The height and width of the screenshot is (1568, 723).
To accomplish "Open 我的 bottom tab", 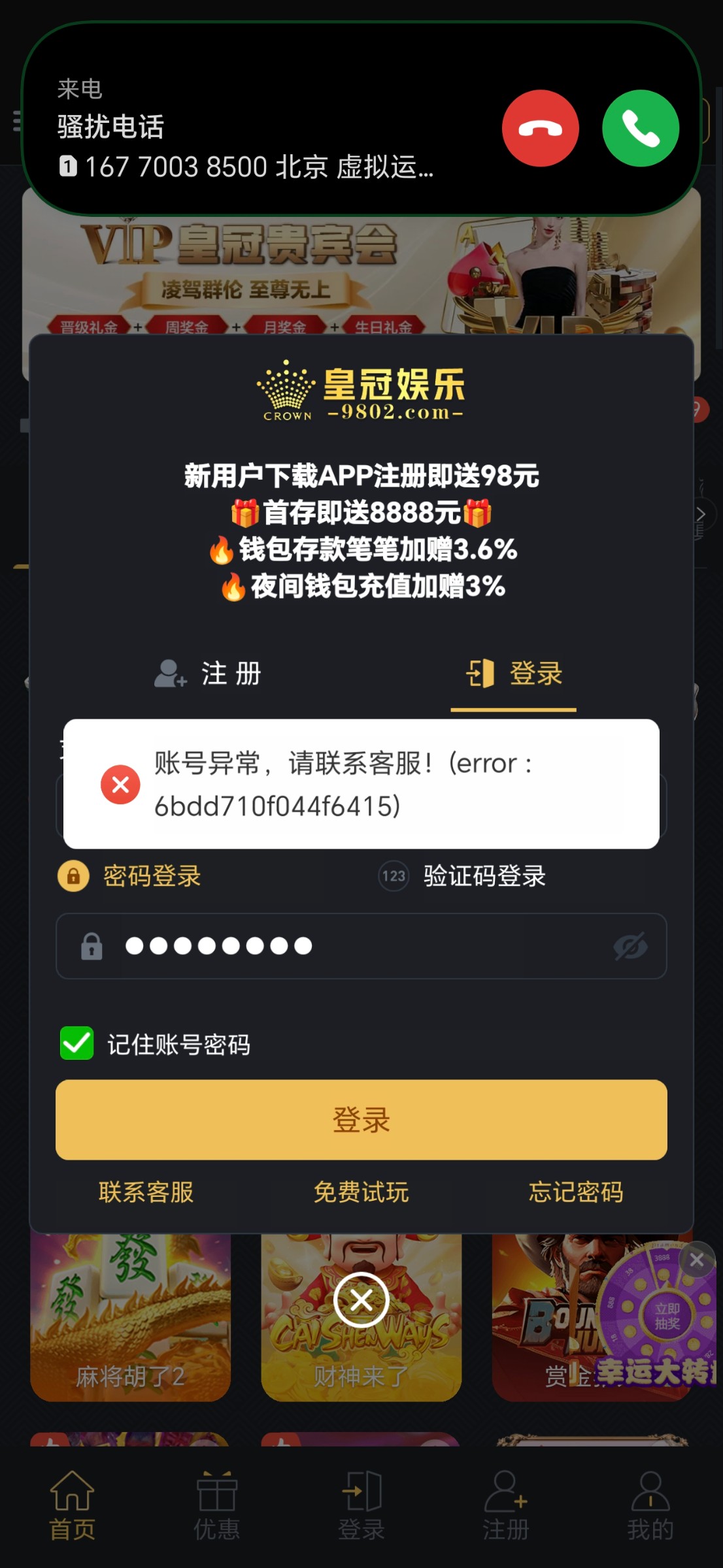I will [650, 1506].
